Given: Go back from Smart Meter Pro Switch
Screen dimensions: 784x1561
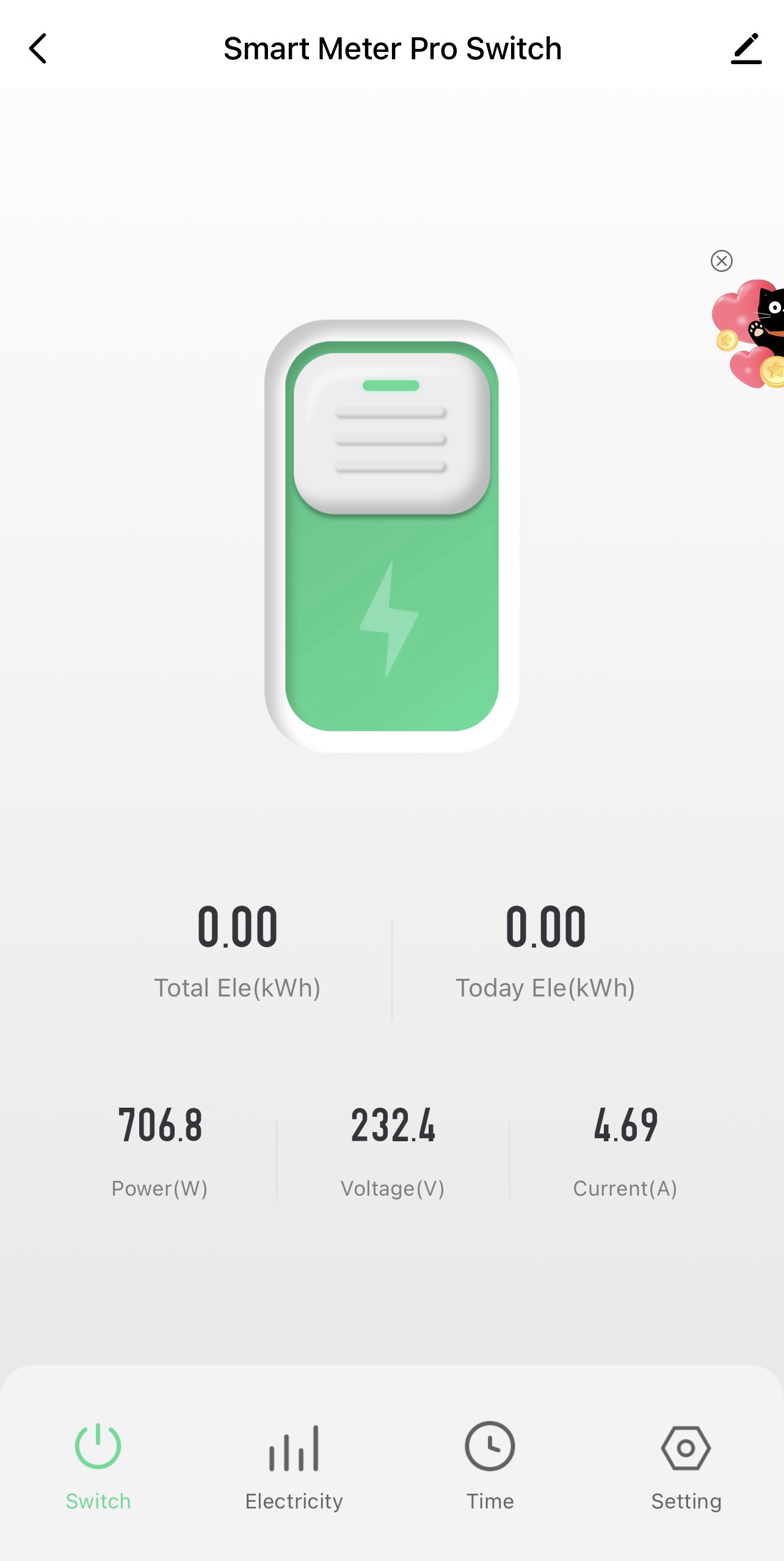Looking at the screenshot, I should [38, 49].
